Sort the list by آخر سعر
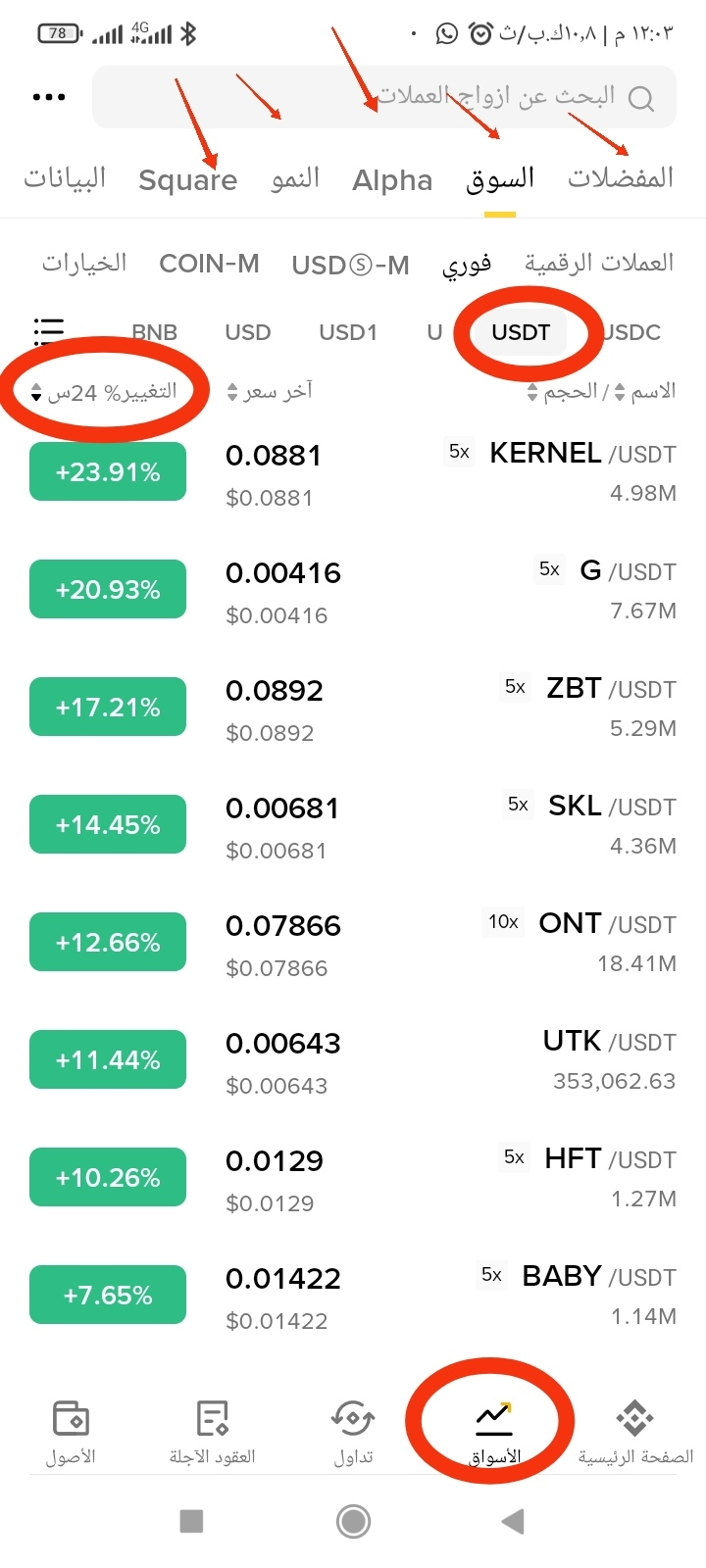Image resolution: width=706 pixels, height=1568 pixels. click(269, 391)
